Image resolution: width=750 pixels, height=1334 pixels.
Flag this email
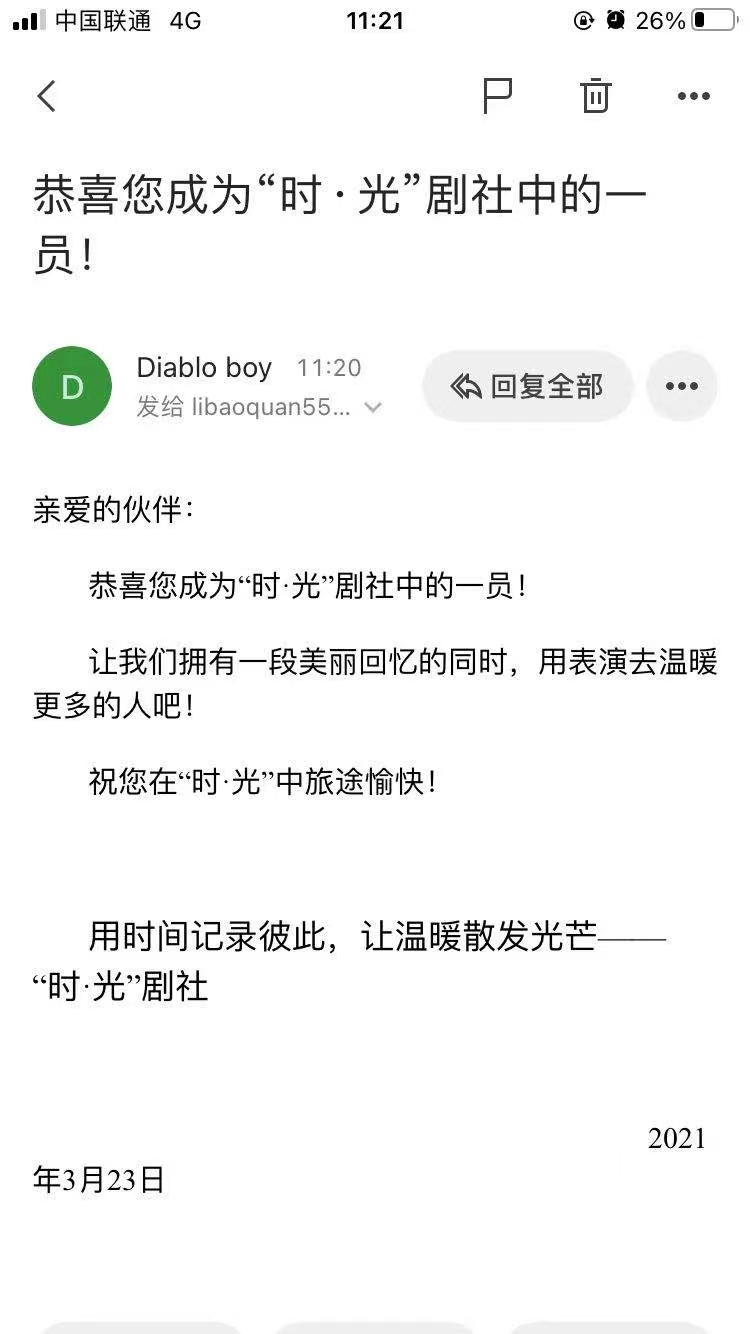coord(497,96)
